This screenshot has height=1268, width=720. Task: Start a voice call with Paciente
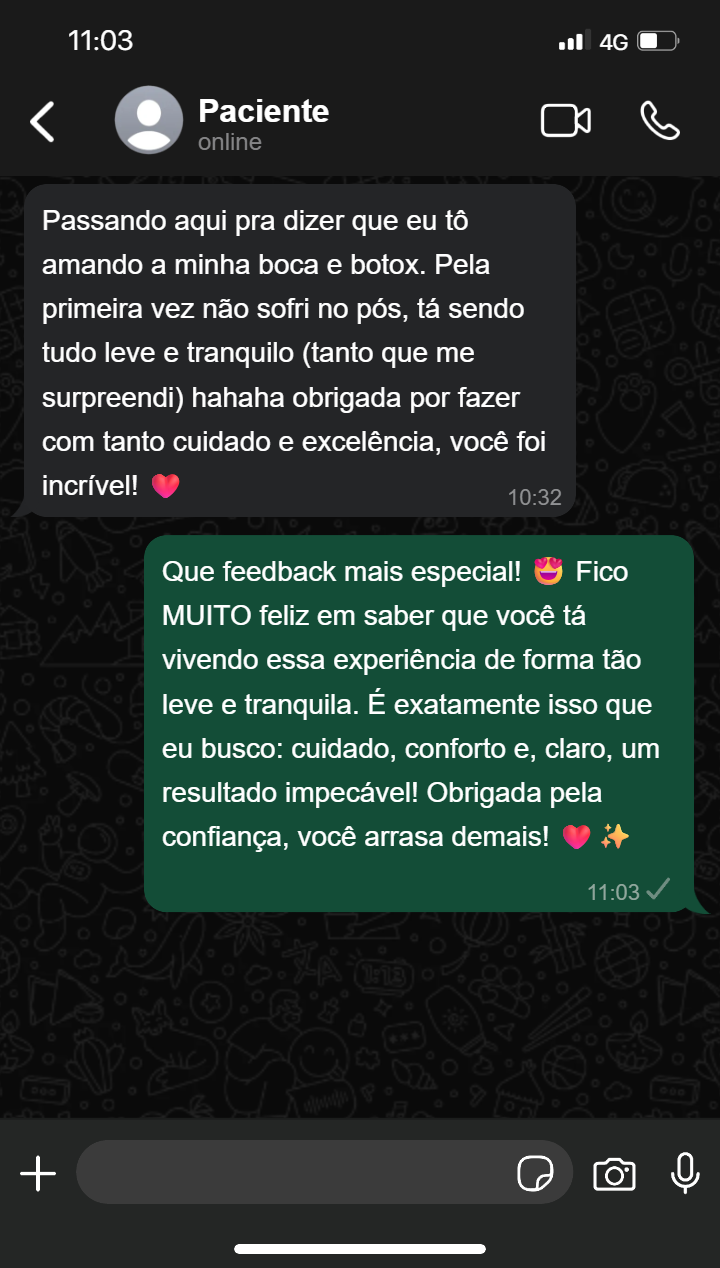point(659,121)
